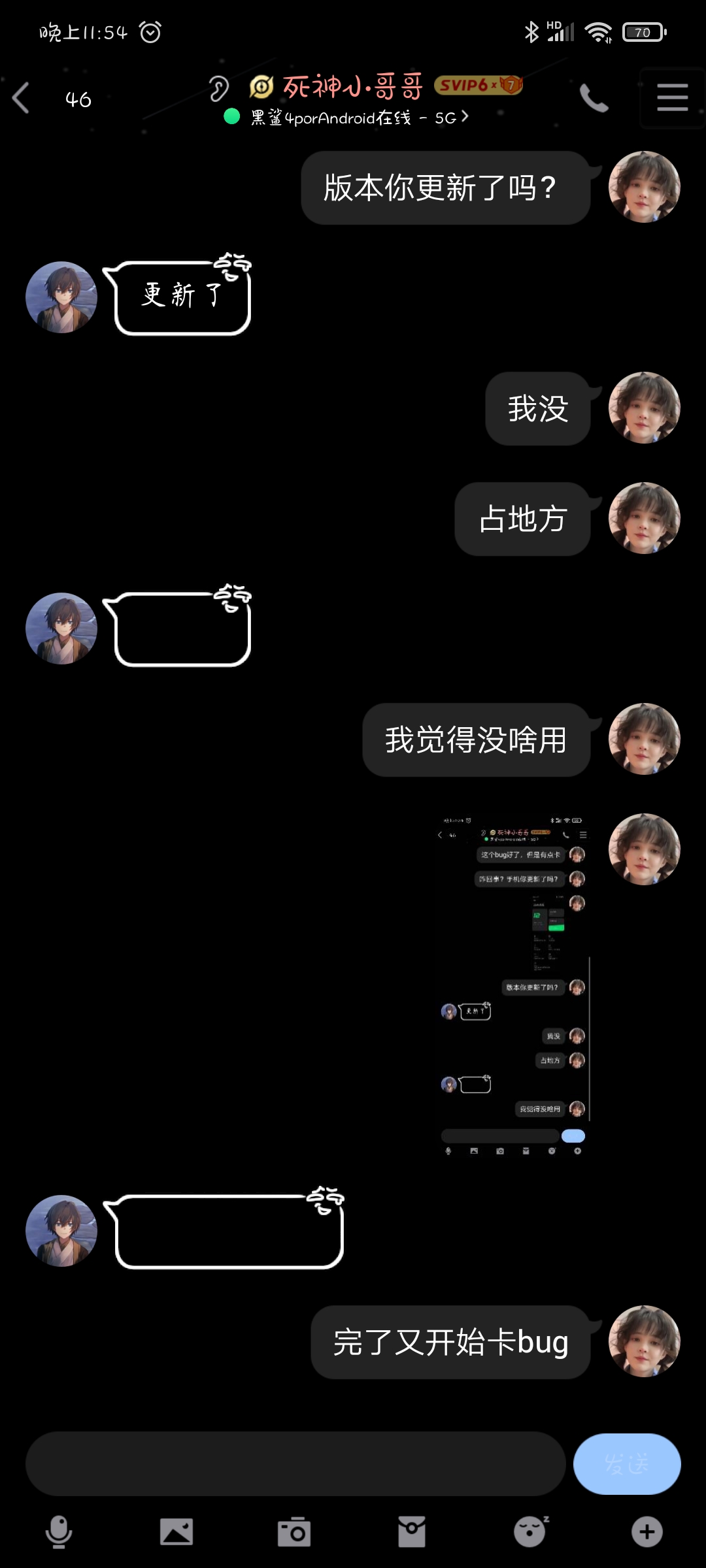Open the screenshot image sent in chat
The image size is (706, 1568).
(x=515, y=985)
